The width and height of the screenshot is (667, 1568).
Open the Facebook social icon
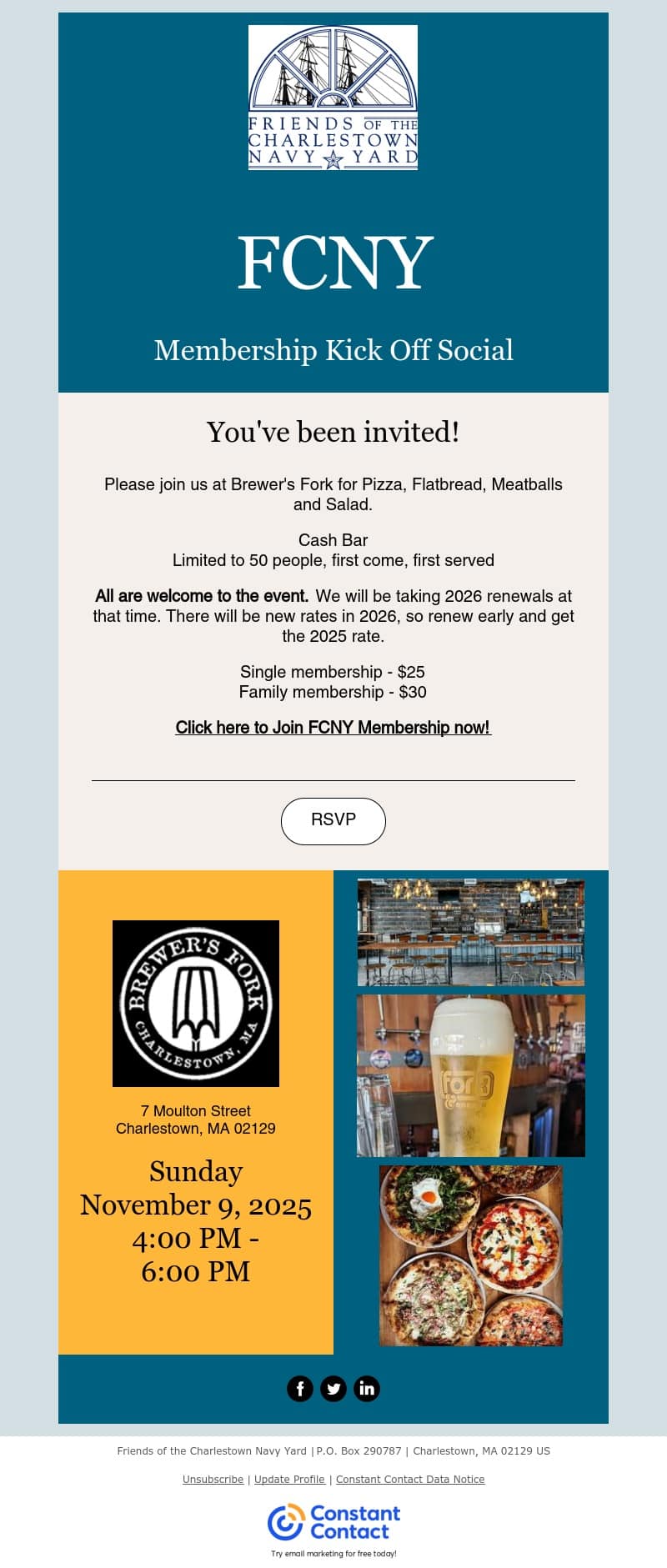click(300, 1388)
